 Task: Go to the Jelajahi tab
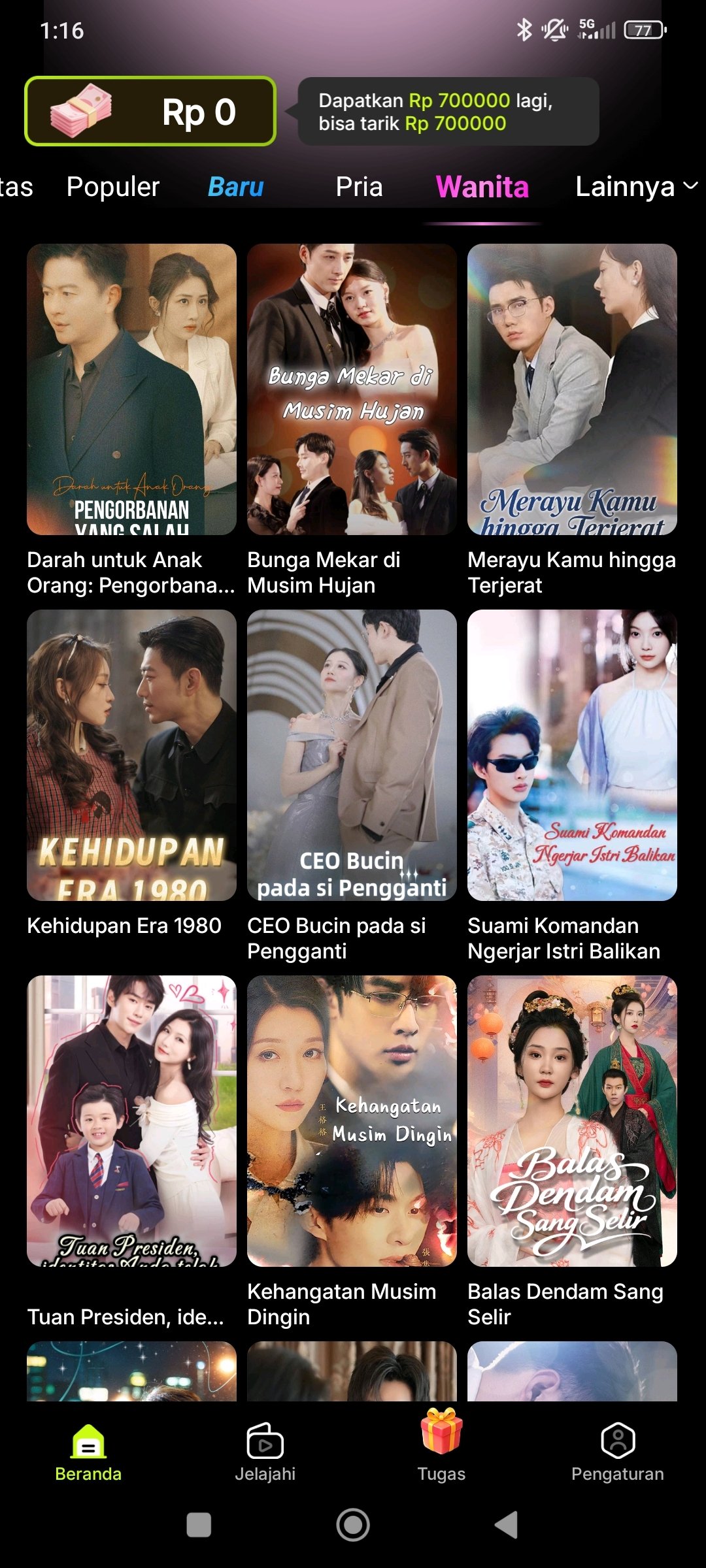coord(265,1450)
